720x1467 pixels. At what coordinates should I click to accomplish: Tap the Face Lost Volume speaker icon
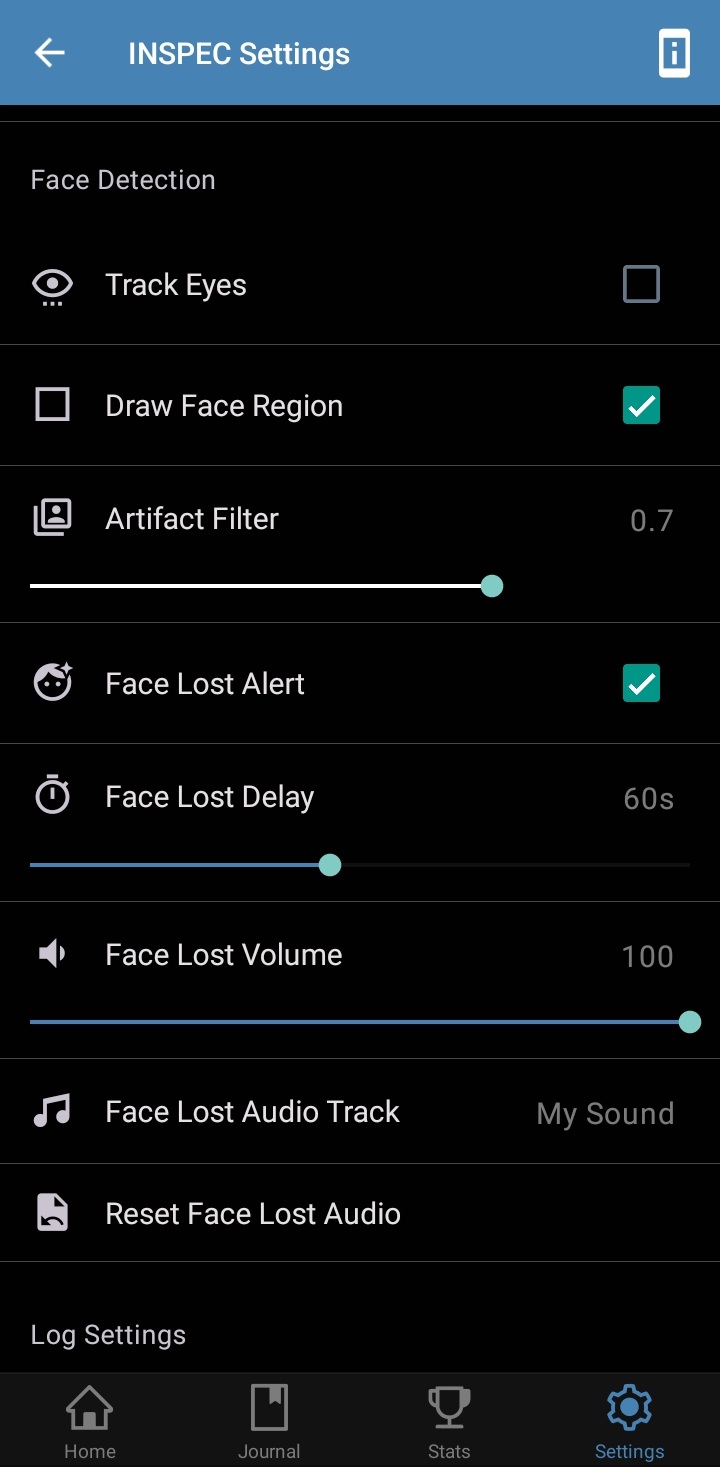pos(51,953)
